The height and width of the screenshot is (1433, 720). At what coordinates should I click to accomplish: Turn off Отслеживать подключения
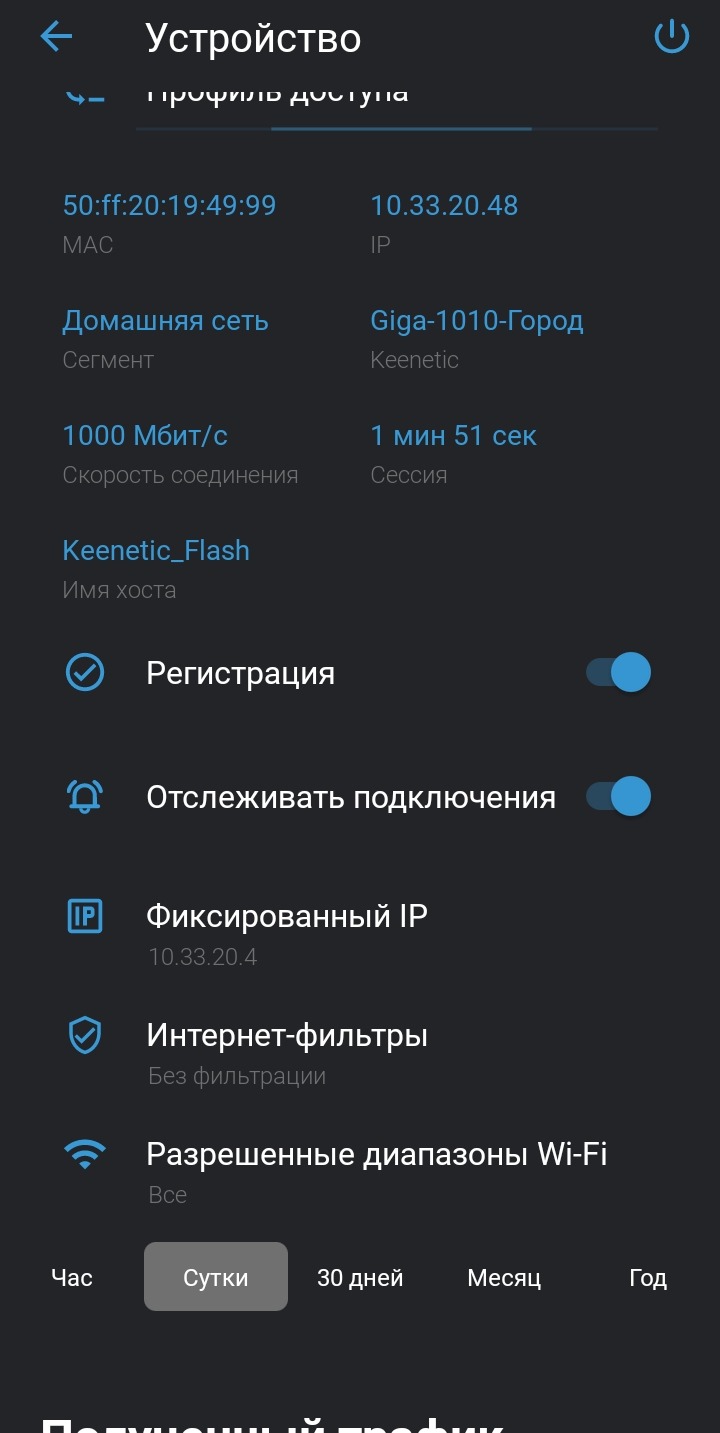pos(619,797)
